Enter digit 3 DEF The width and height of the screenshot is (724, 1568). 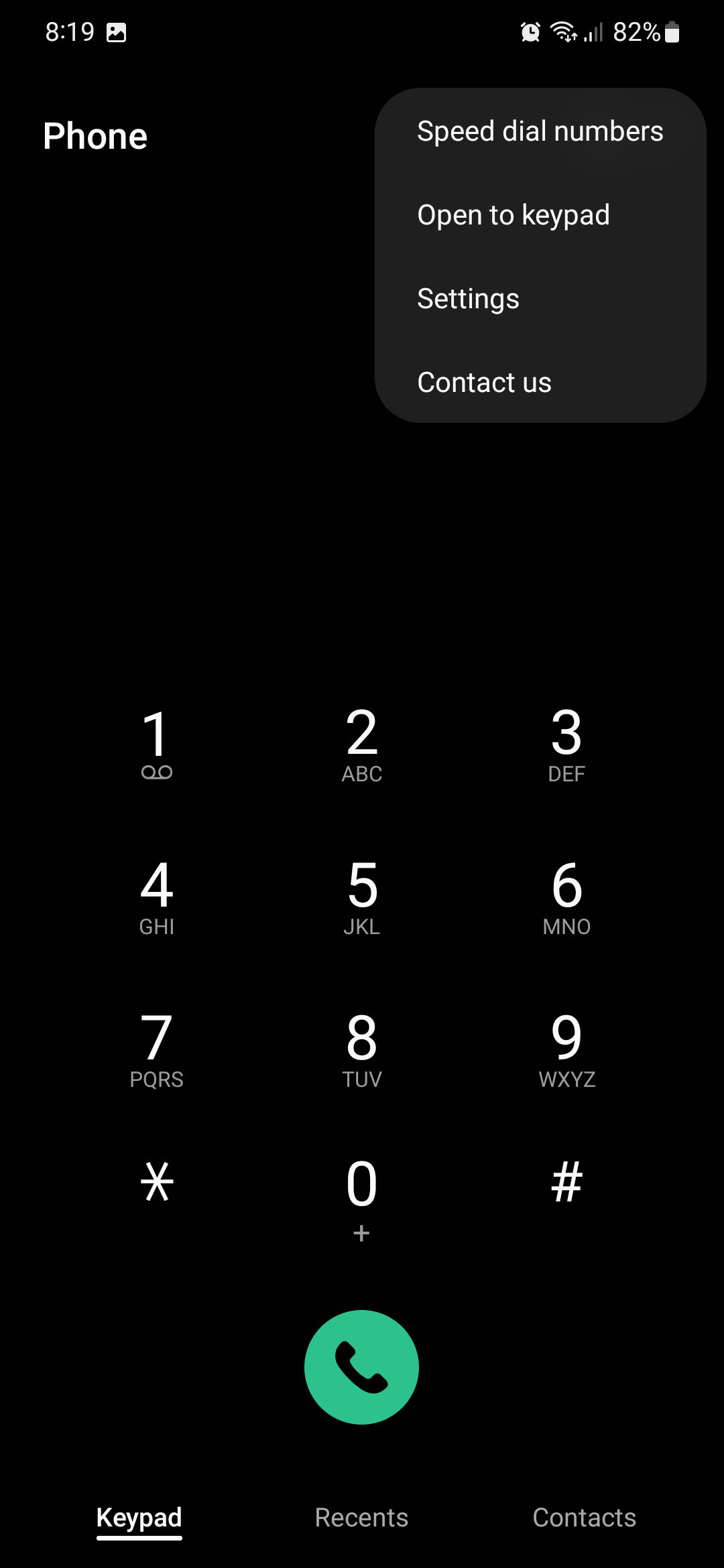tap(566, 744)
